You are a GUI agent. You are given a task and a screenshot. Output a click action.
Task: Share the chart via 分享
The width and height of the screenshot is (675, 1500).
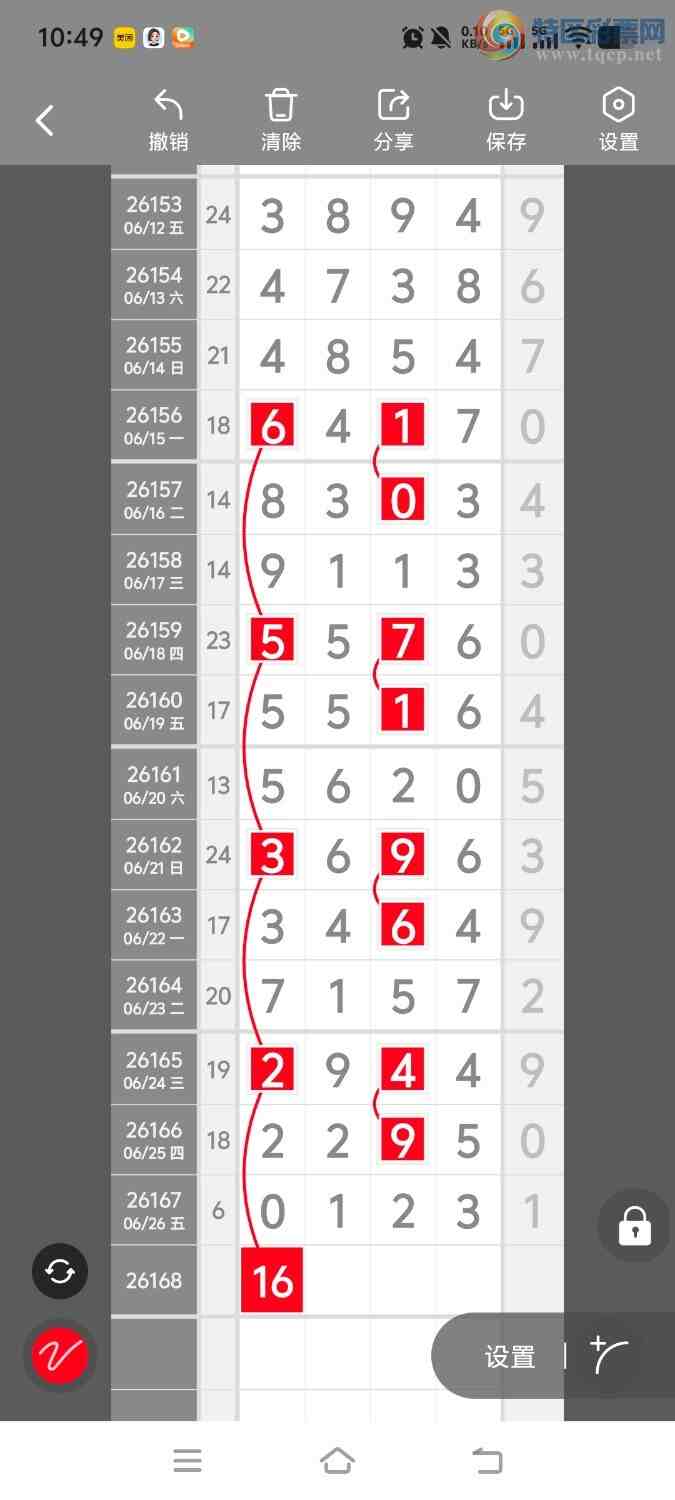pos(394,120)
